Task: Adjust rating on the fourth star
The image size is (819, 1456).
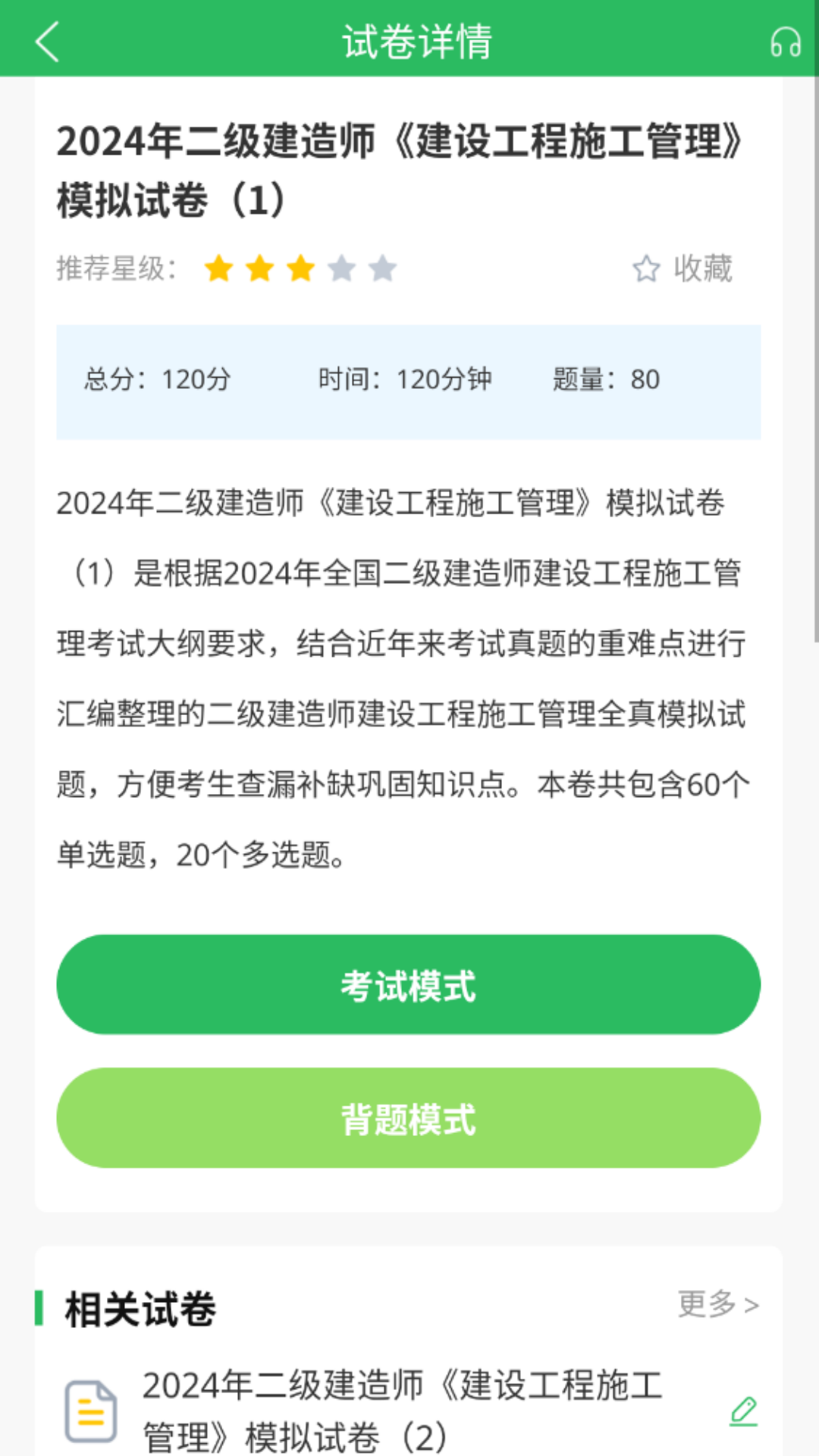Action: 340,269
